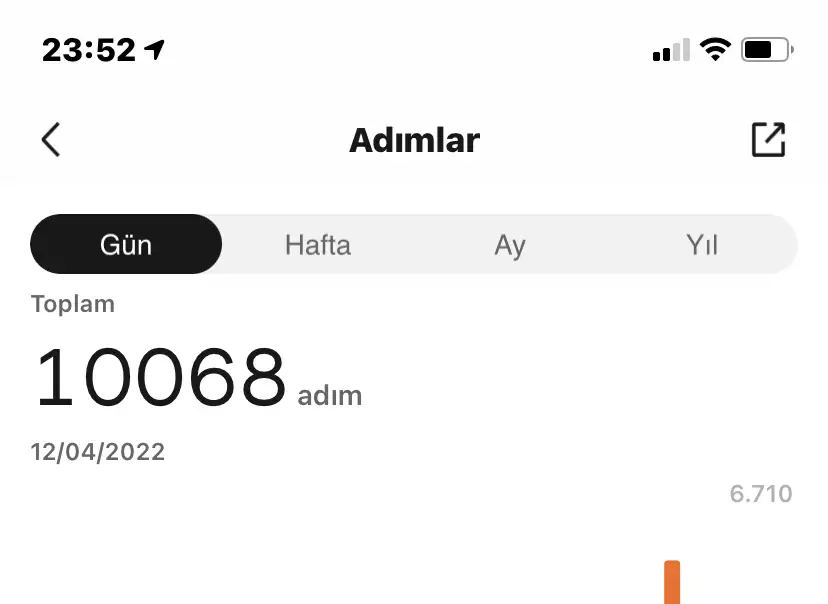
Task: Switch to the Hafta view
Action: coord(318,245)
